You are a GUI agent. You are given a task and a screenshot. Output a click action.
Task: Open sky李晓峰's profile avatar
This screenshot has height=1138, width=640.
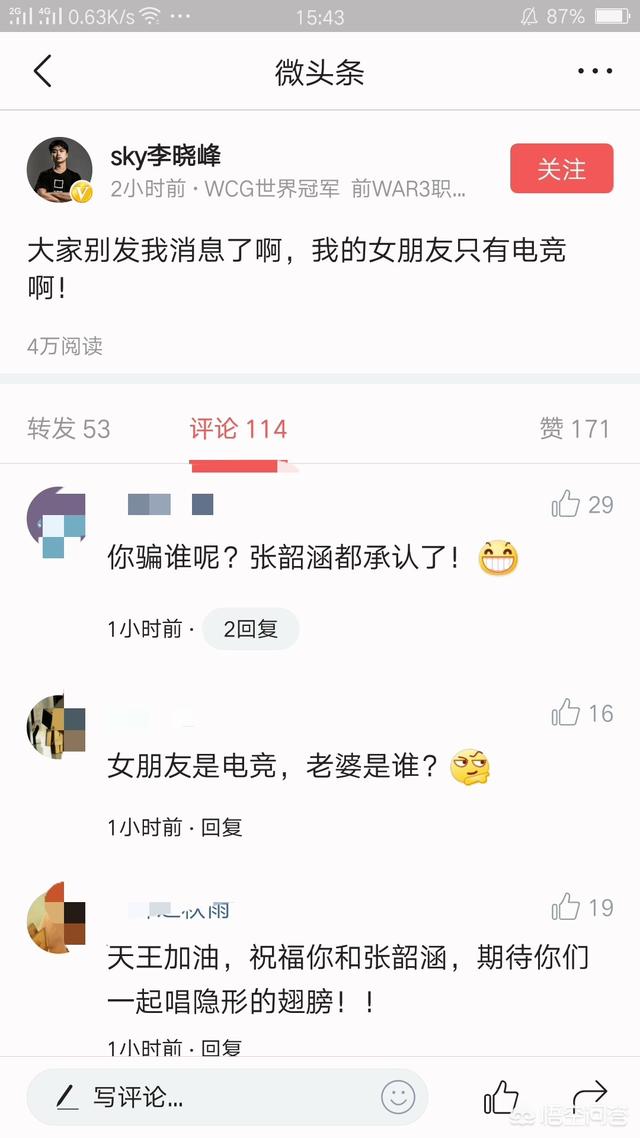tap(60, 169)
